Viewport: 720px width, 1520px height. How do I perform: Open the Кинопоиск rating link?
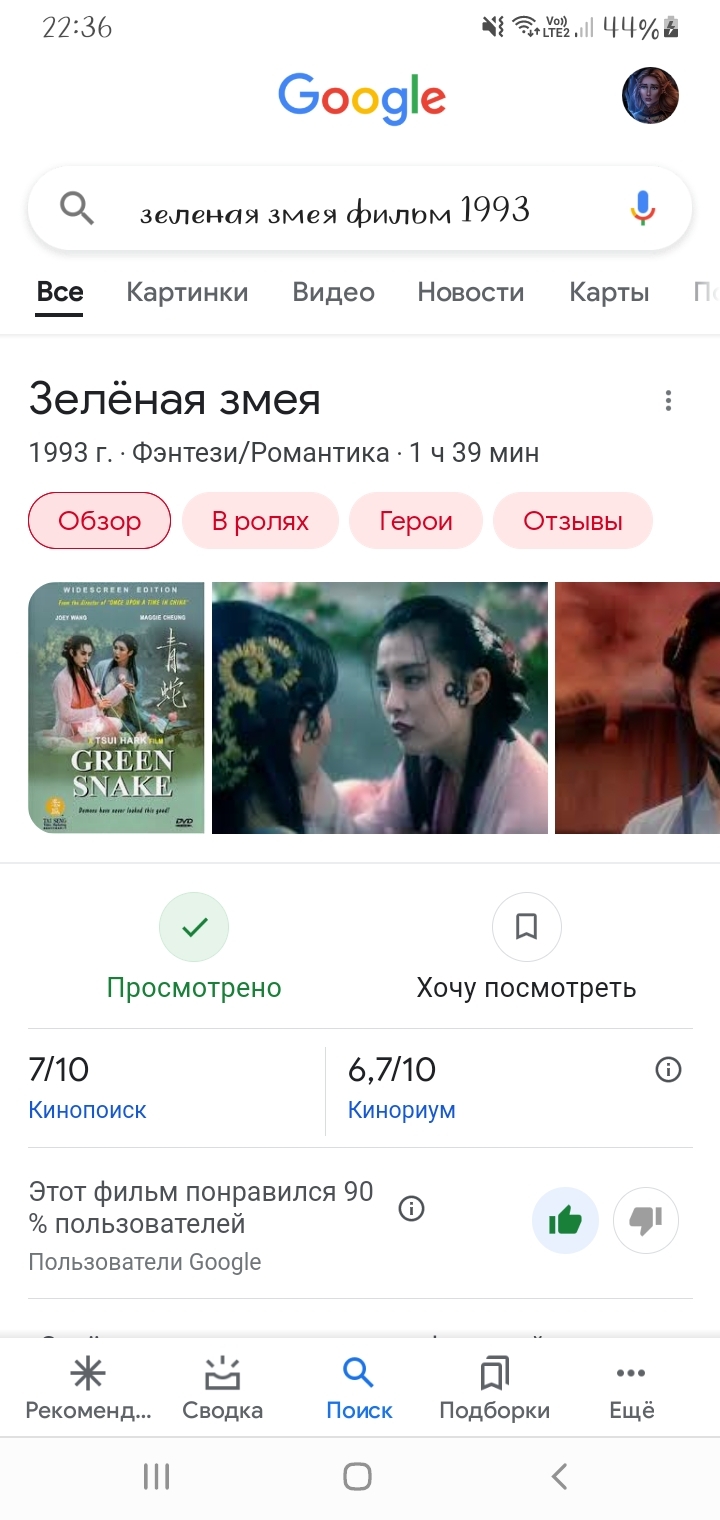(87, 1110)
